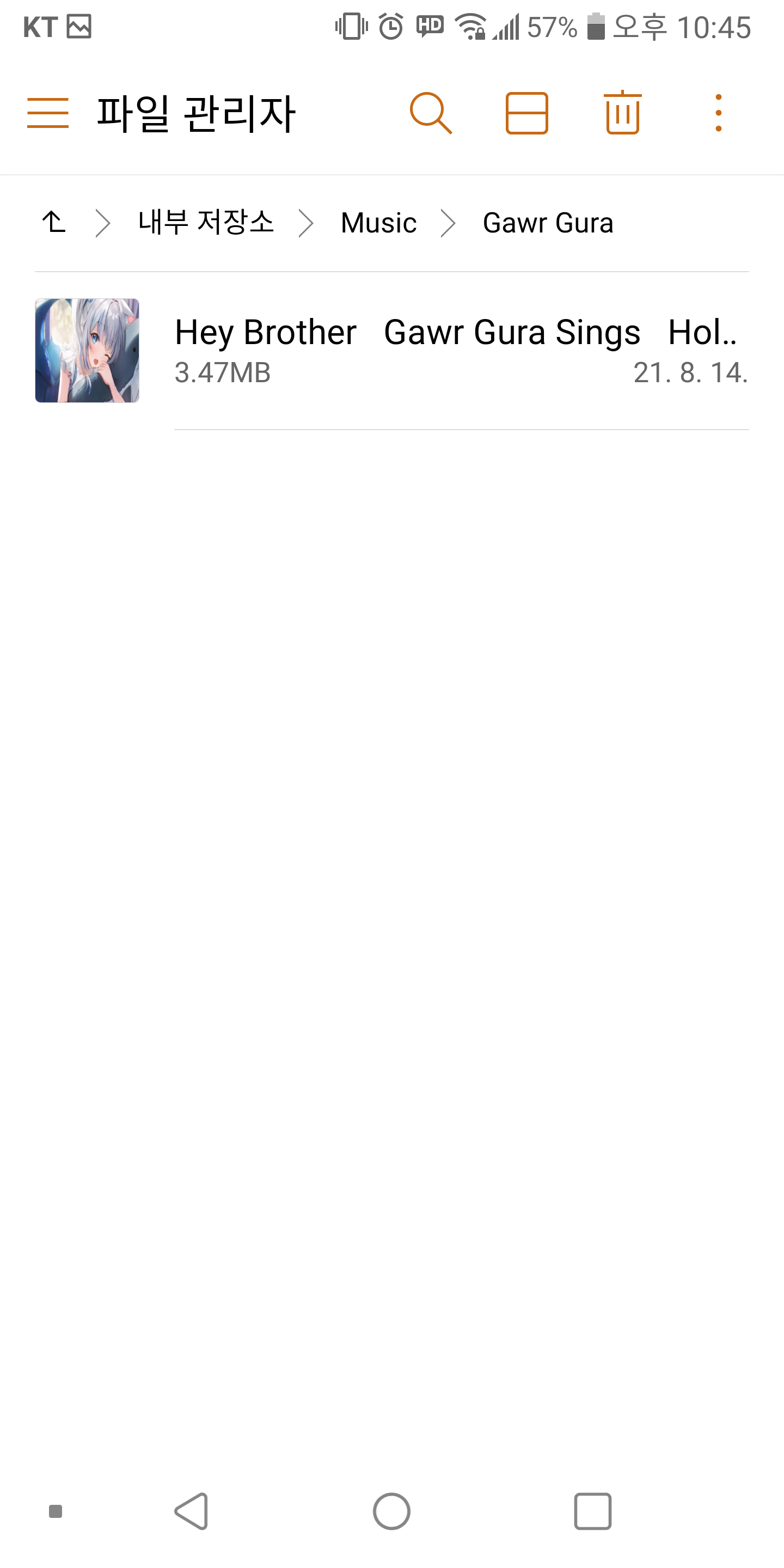The image size is (784, 1568).
Task: Jump to 내부 저장소 in breadcrumb
Action: [x=206, y=222]
